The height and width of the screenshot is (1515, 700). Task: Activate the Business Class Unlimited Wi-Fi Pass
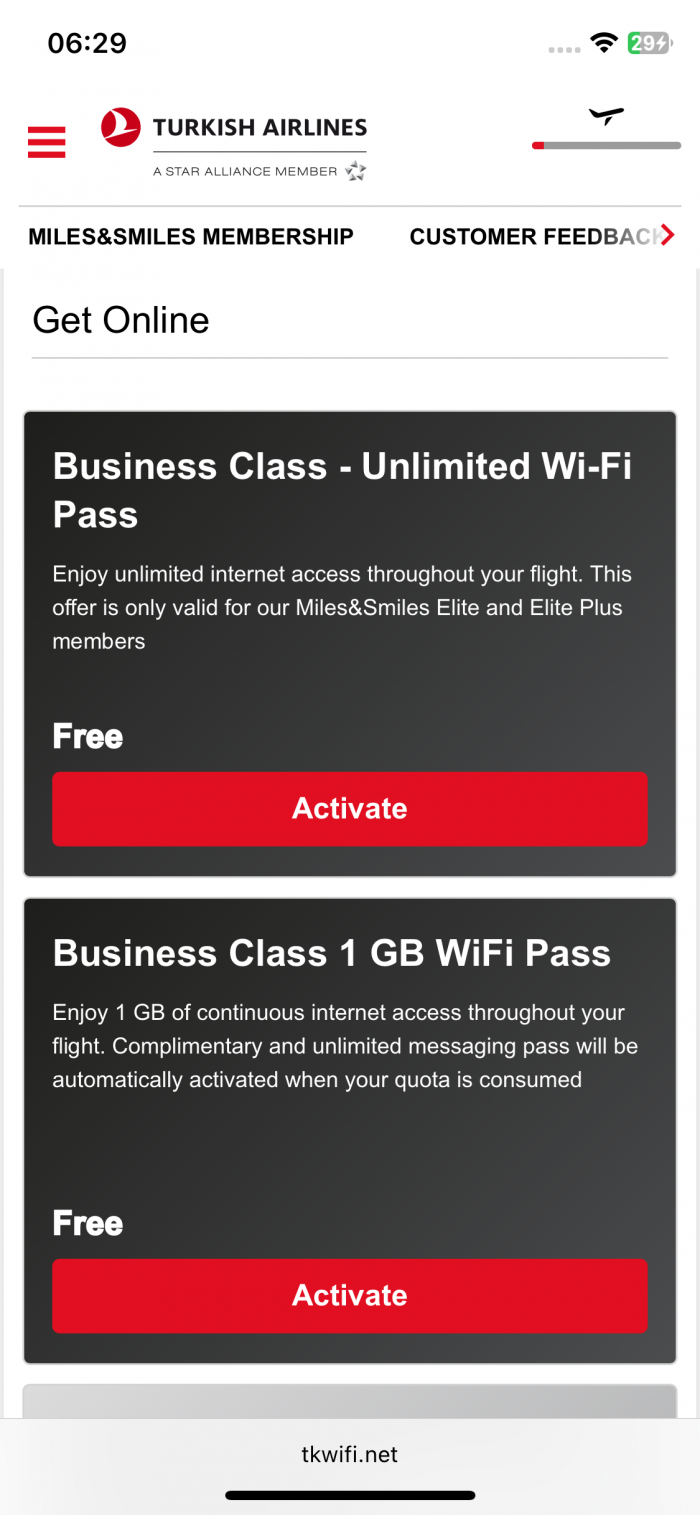(x=349, y=808)
